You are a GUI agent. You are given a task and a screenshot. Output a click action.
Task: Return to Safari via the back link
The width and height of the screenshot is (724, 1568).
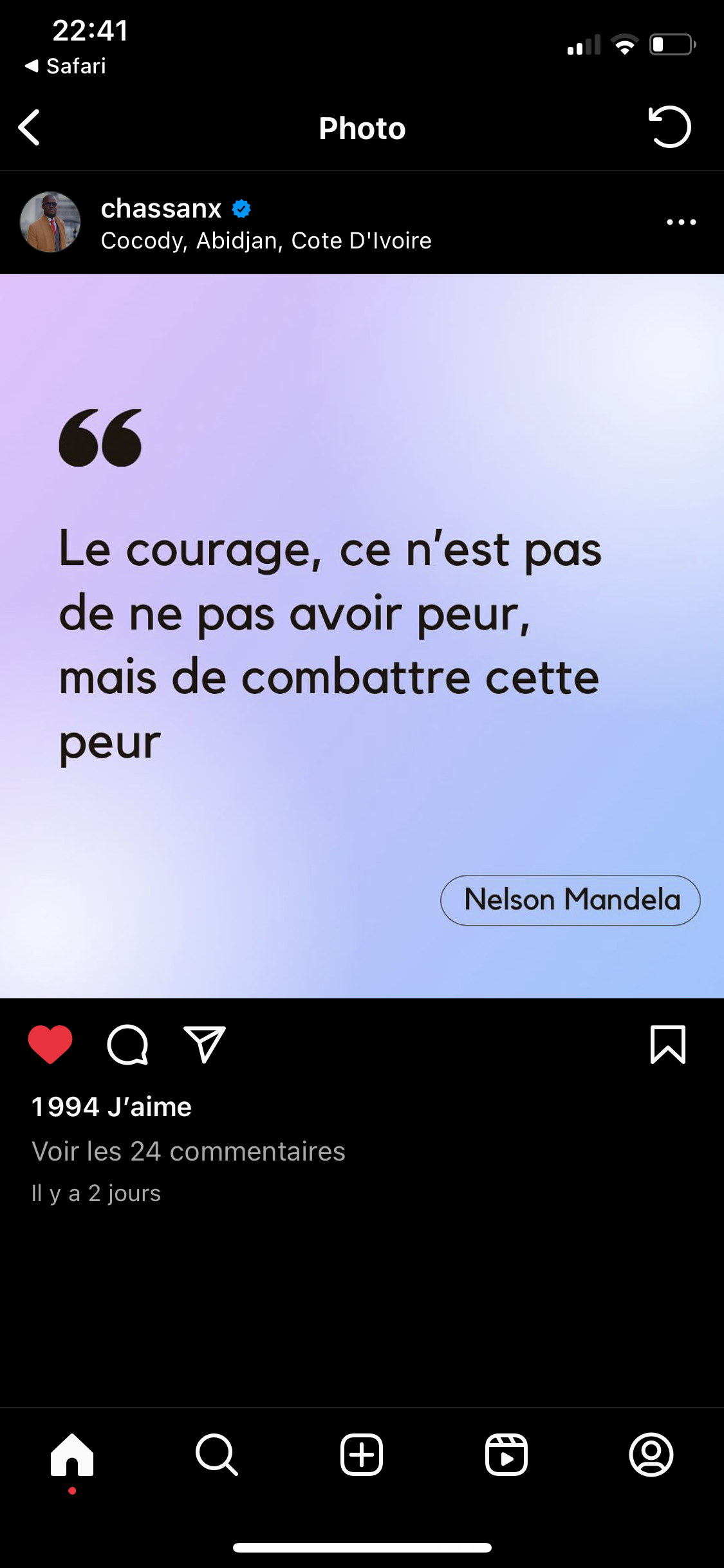pyautogui.click(x=65, y=66)
